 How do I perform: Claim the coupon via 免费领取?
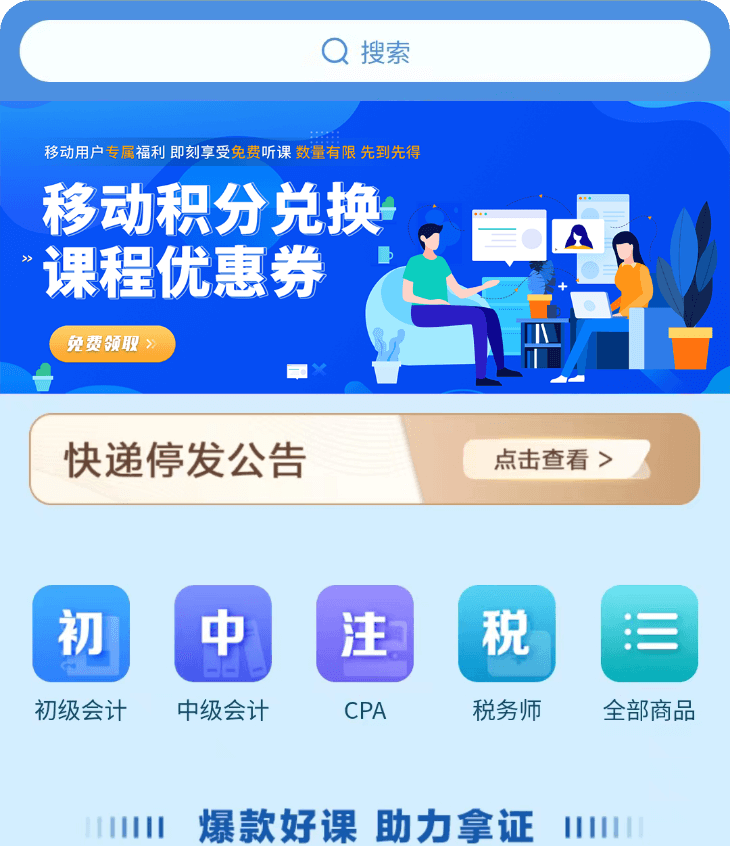pos(112,344)
